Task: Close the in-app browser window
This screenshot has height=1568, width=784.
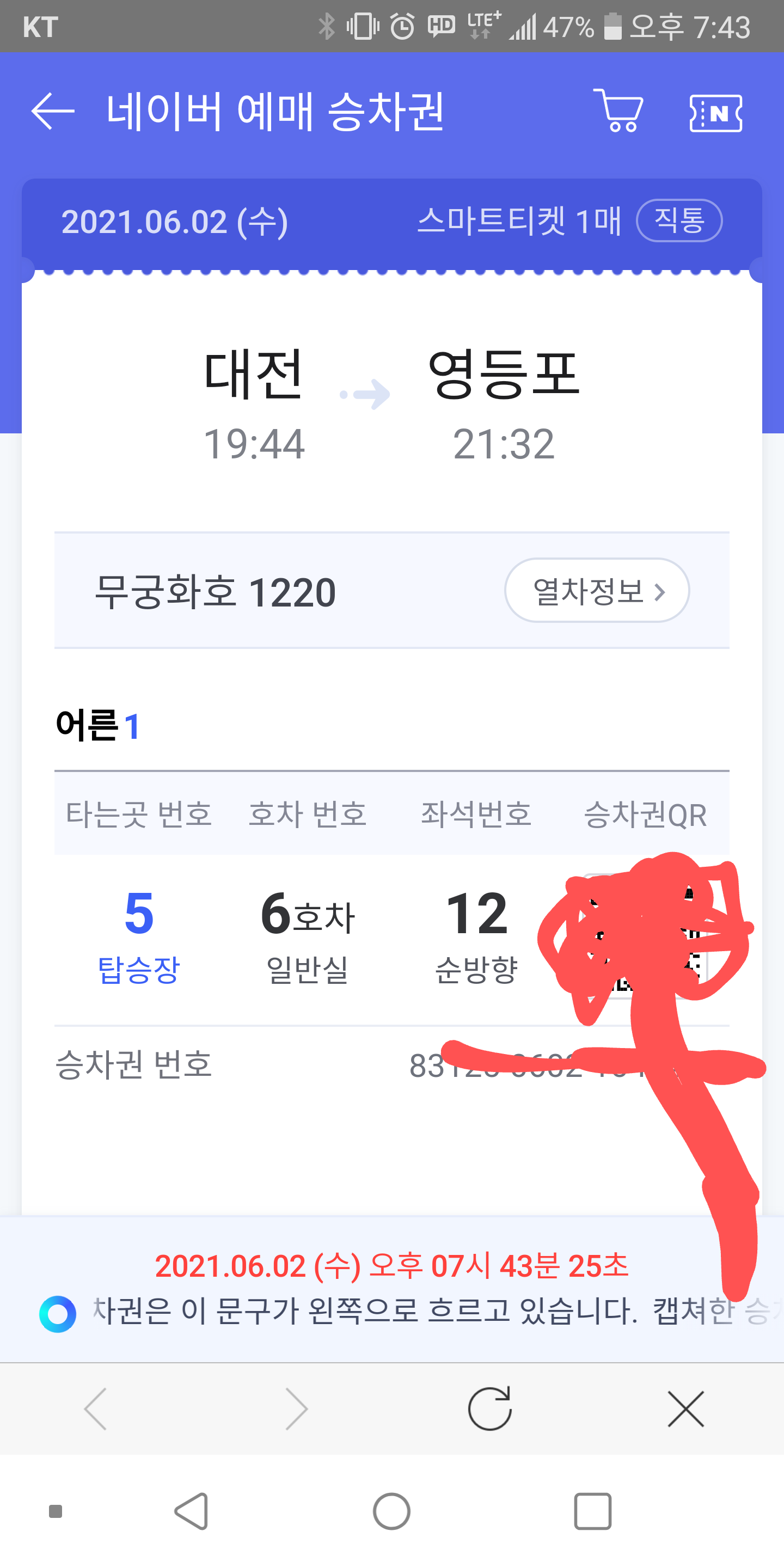Action: pyautogui.click(x=685, y=1408)
